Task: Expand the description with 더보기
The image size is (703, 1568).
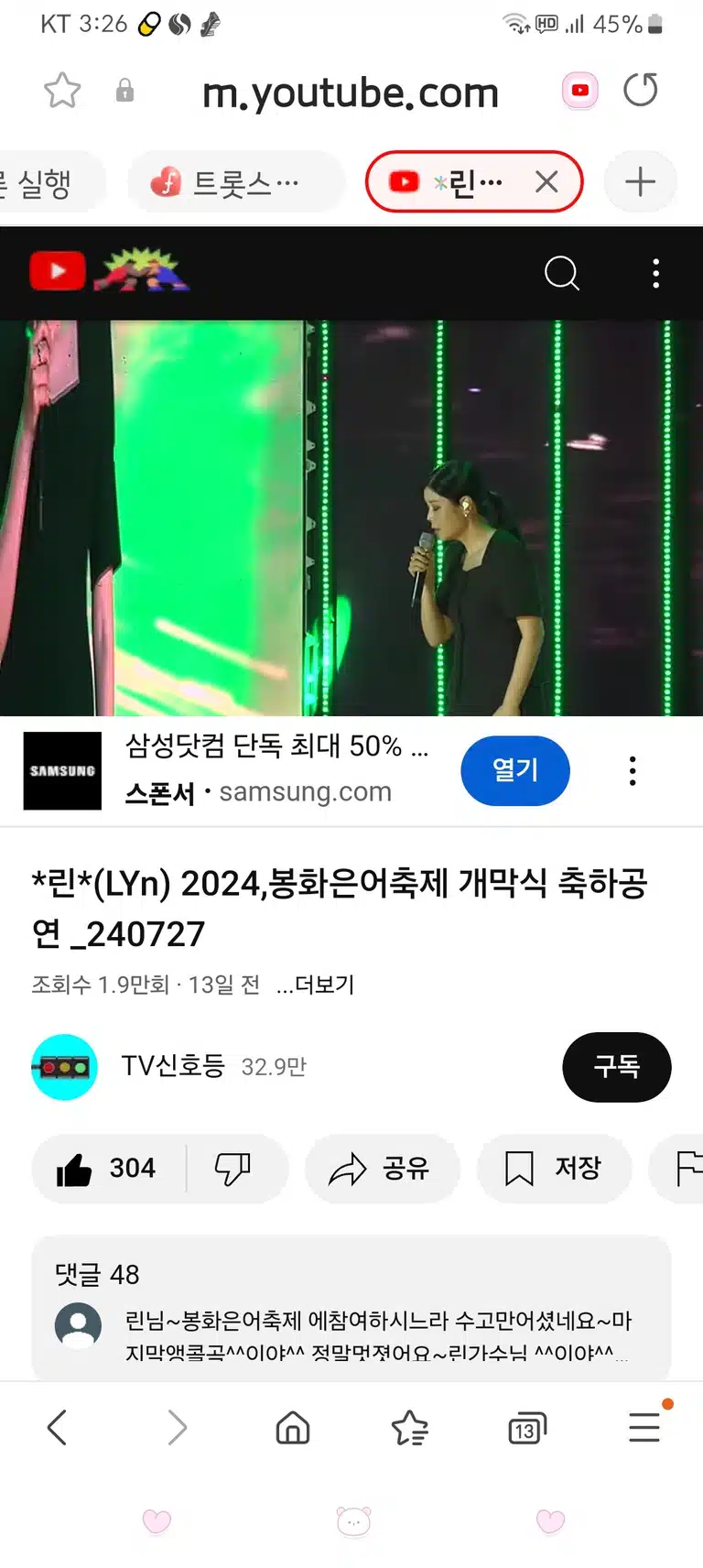Action: pyautogui.click(x=315, y=985)
